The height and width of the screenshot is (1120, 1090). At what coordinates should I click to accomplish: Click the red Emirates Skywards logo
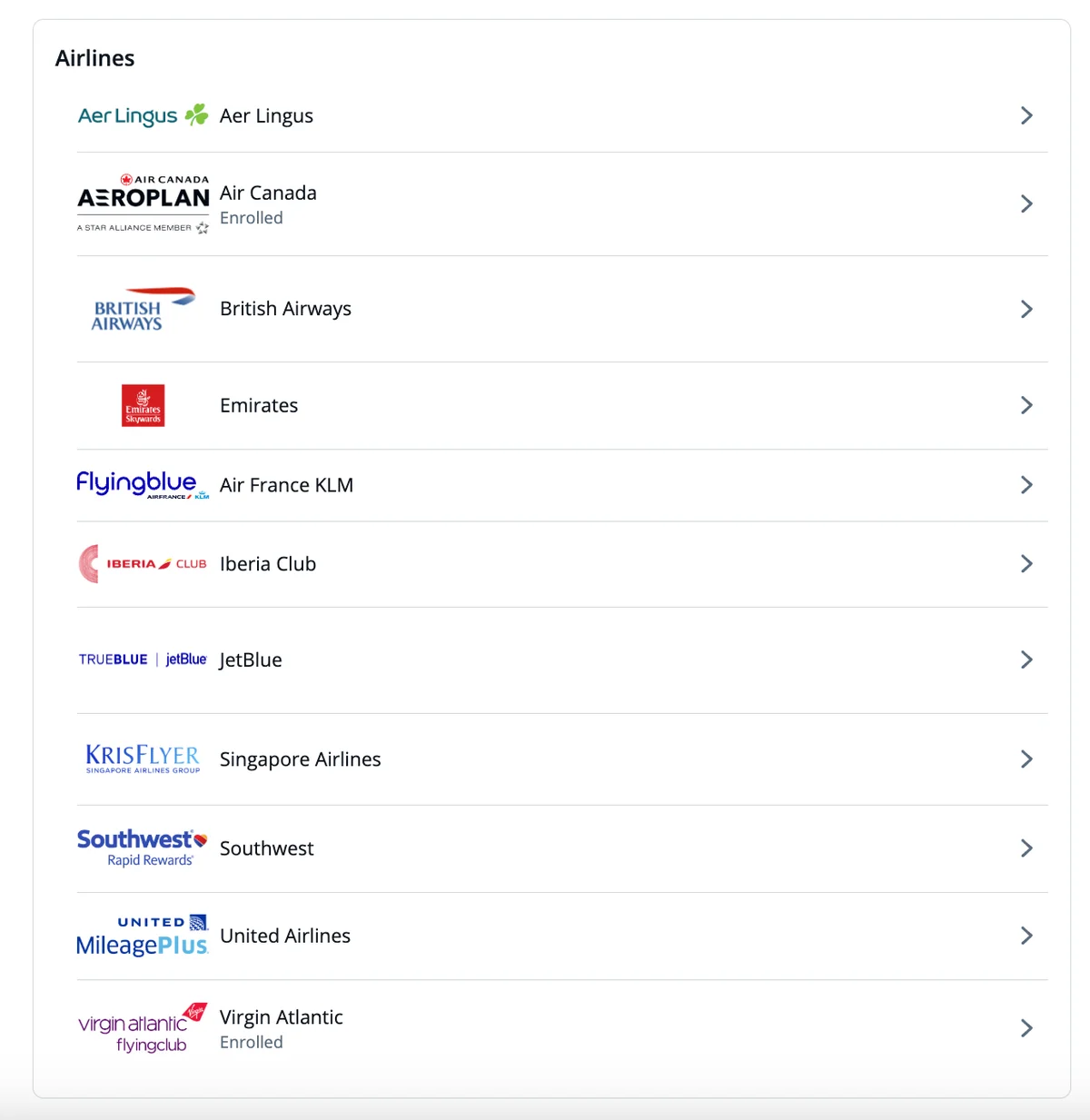tap(142, 405)
